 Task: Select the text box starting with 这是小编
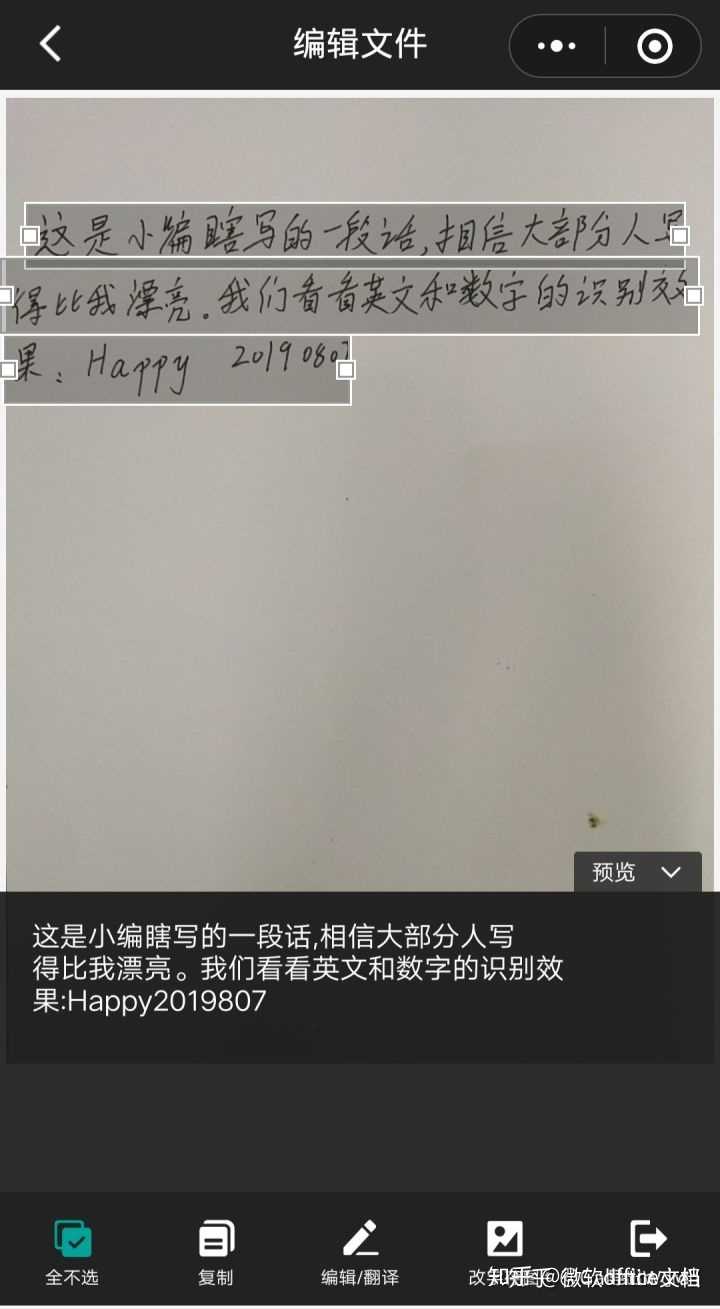(x=354, y=235)
